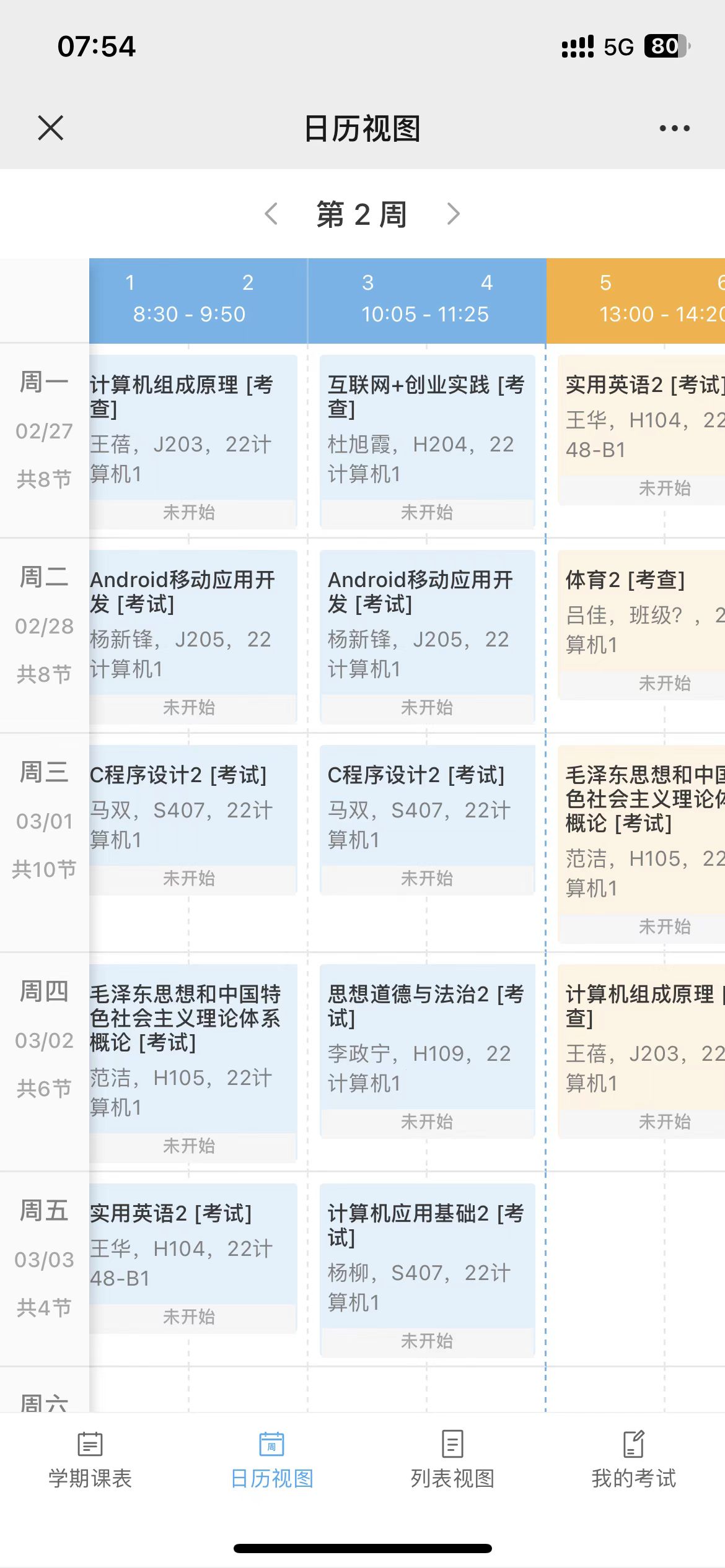Switch to the 学期课表 tab
725x1568 pixels.
(90, 1460)
